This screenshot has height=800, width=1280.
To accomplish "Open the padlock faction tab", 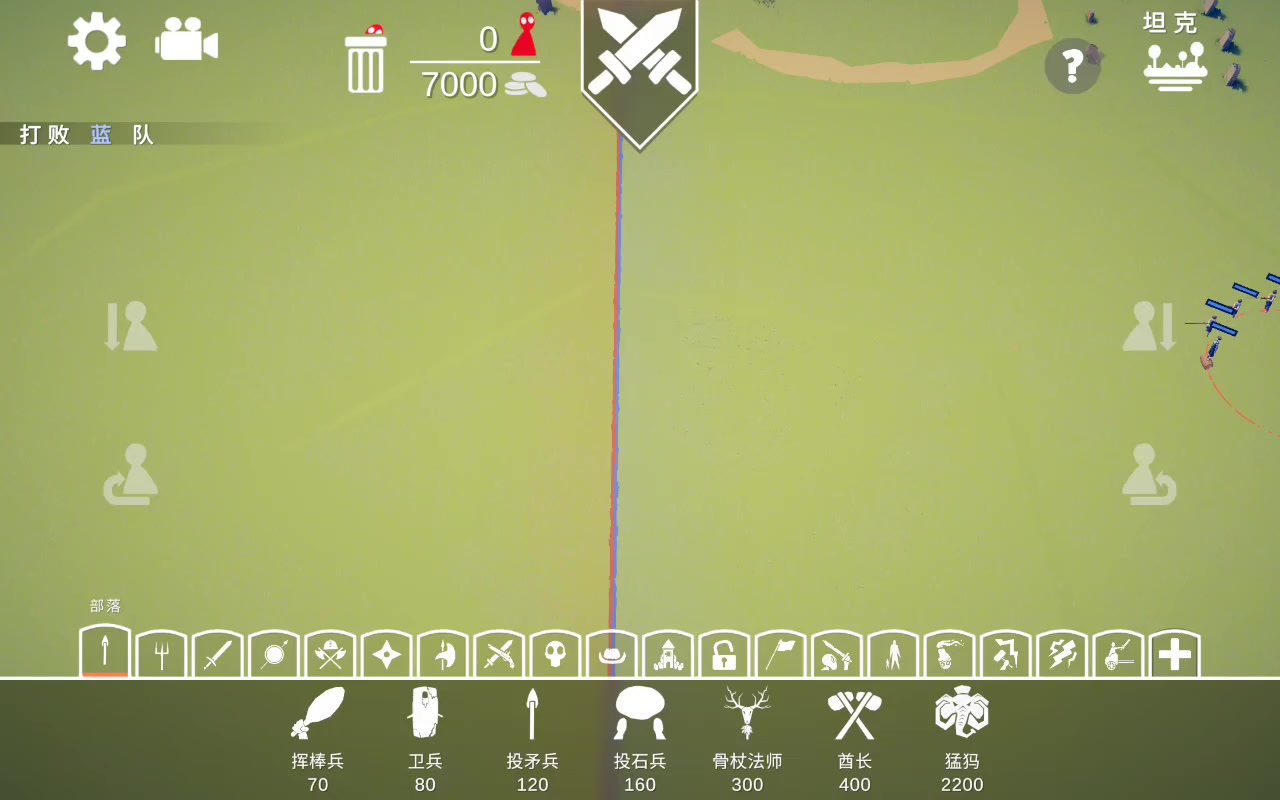I will pyautogui.click(x=724, y=655).
